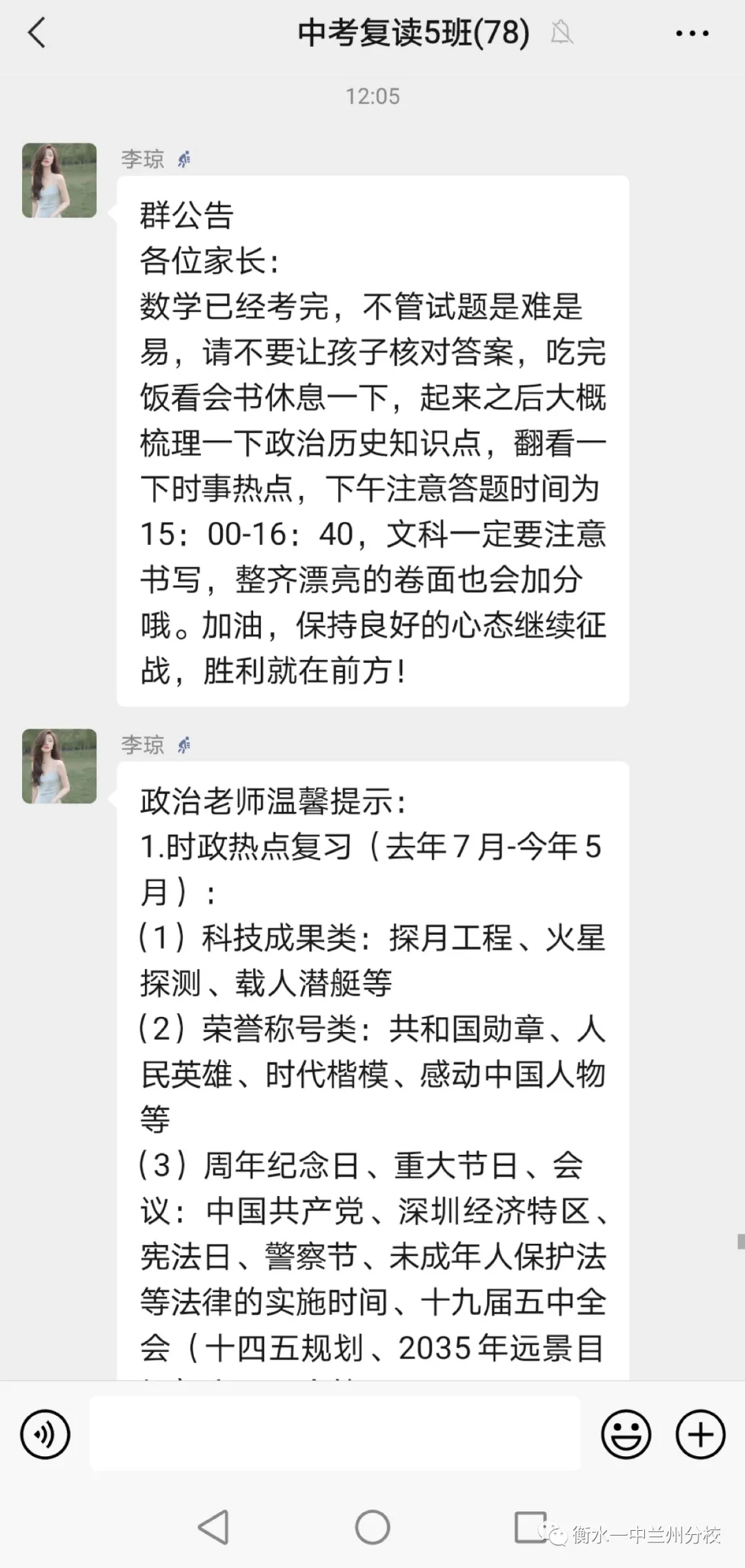
Task: Open the plus attachment menu
Action: pyautogui.click(x=700, y=1434)
